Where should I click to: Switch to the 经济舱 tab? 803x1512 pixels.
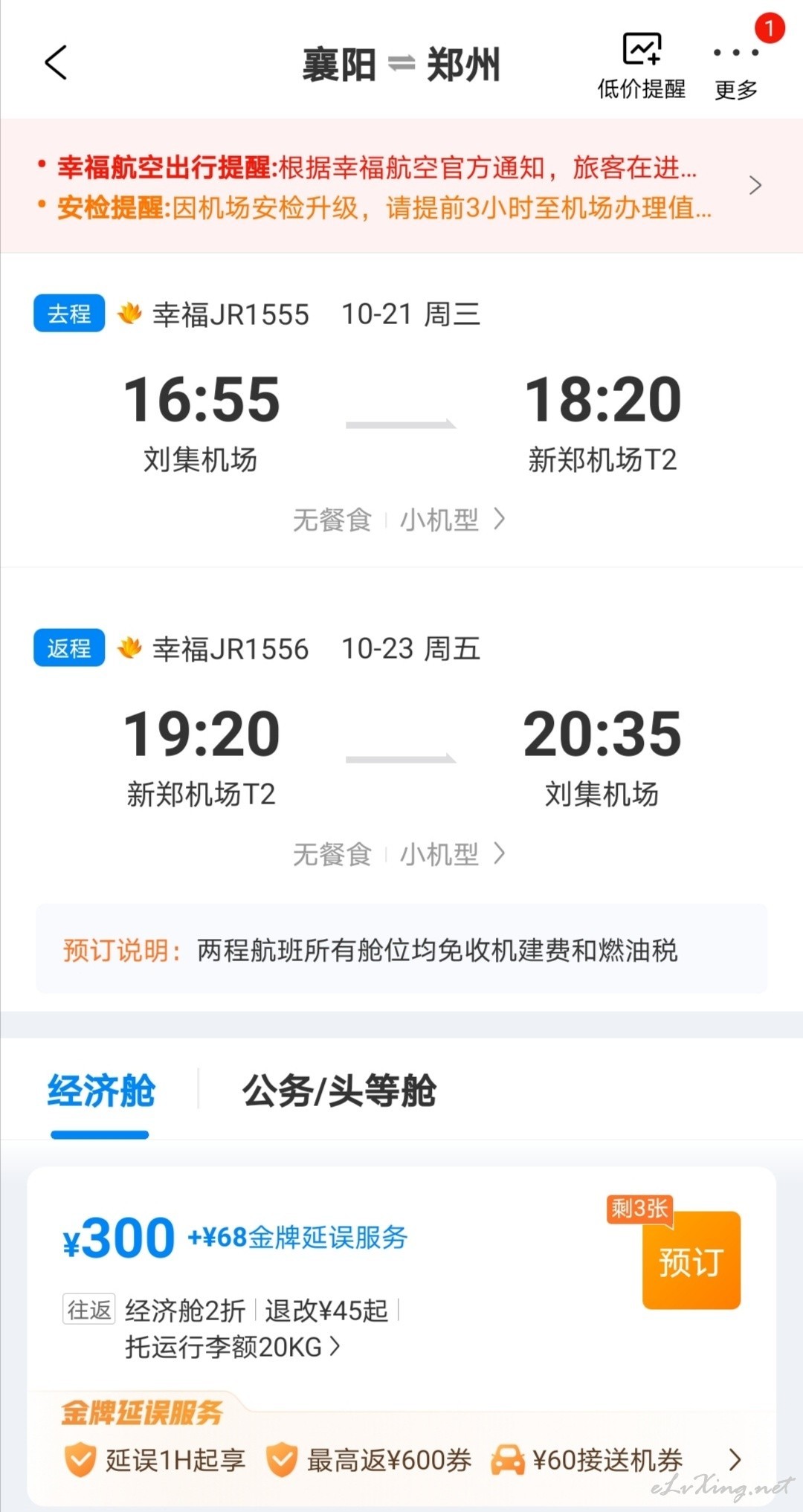click(x=101, y=1091)
